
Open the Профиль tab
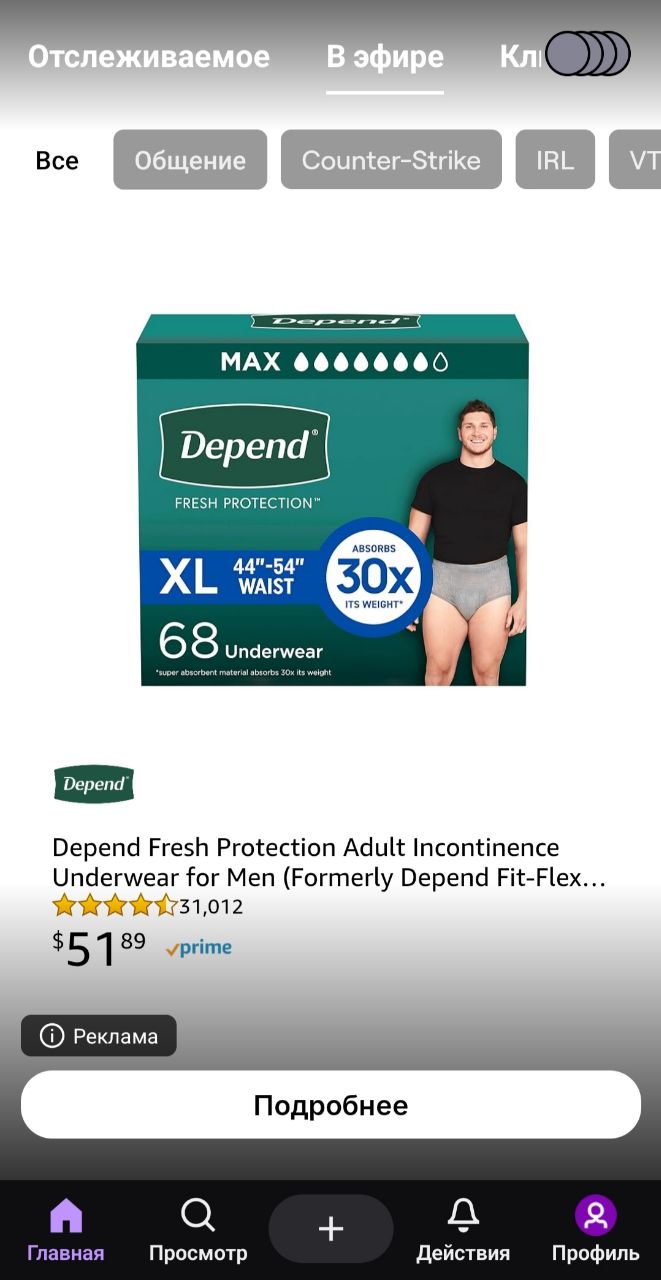(595, 1231)
